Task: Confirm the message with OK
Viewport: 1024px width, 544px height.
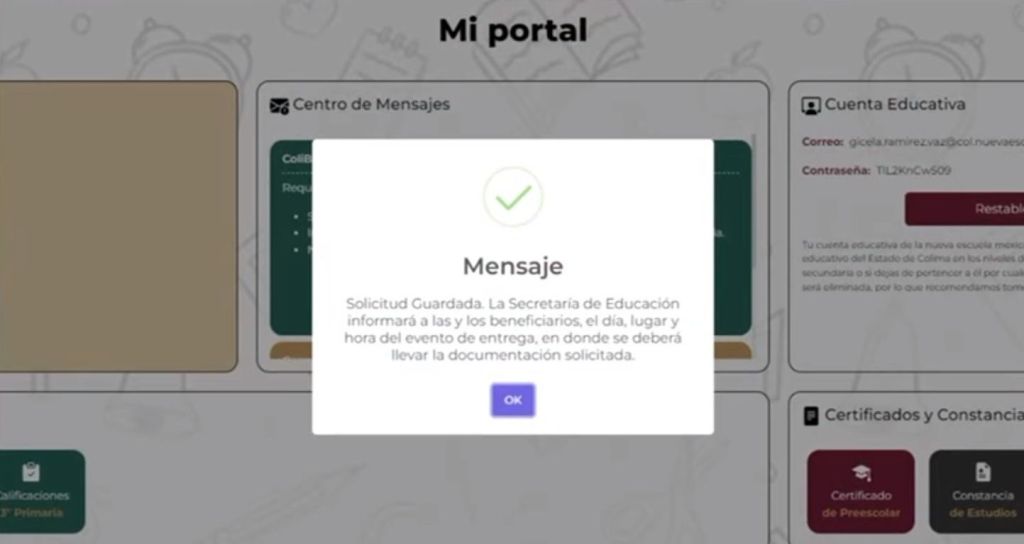Action: tap(512, 400)
